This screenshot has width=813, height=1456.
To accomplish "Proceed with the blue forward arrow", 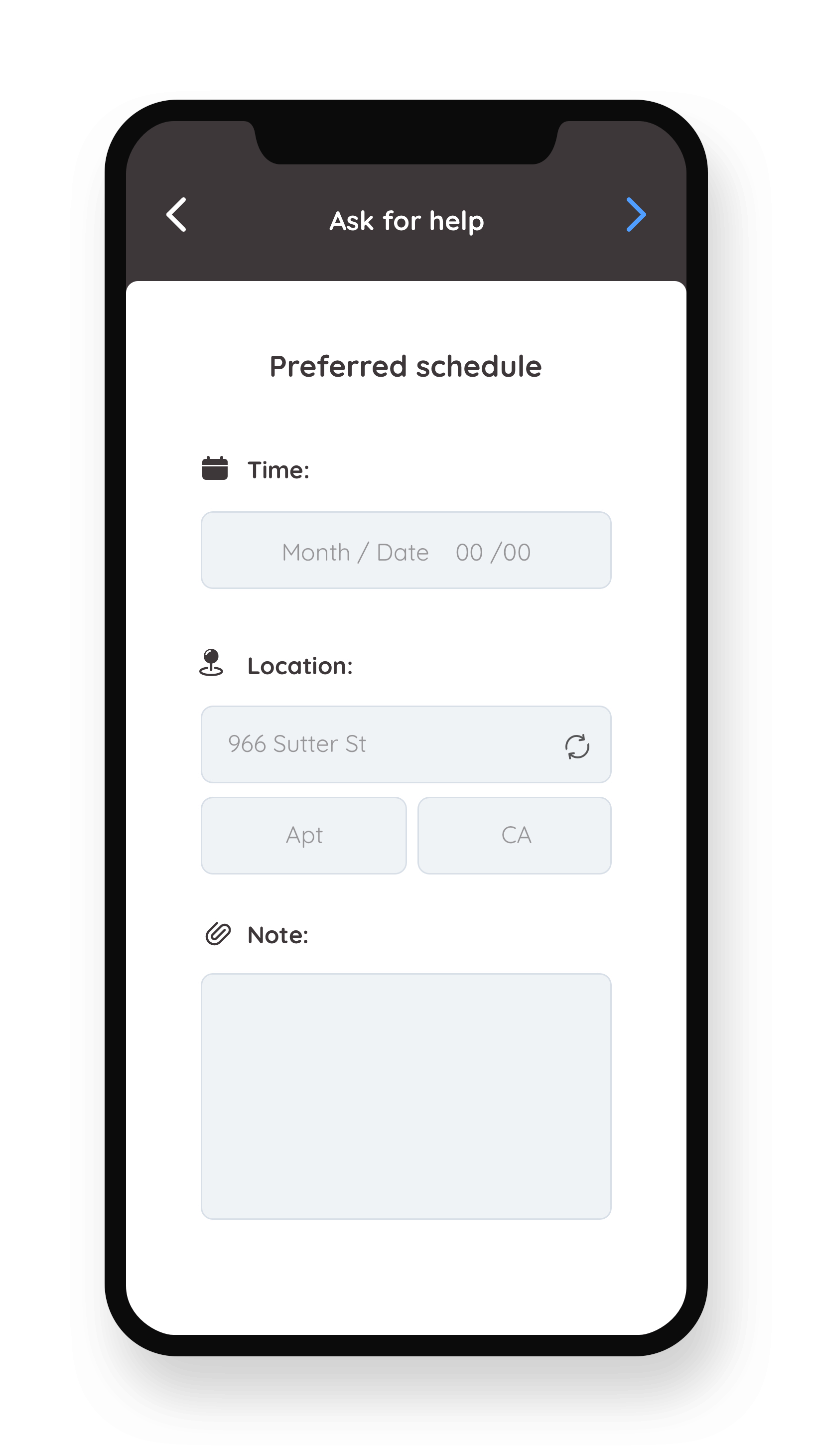I will pyautogui.click(x=636, y=215).
